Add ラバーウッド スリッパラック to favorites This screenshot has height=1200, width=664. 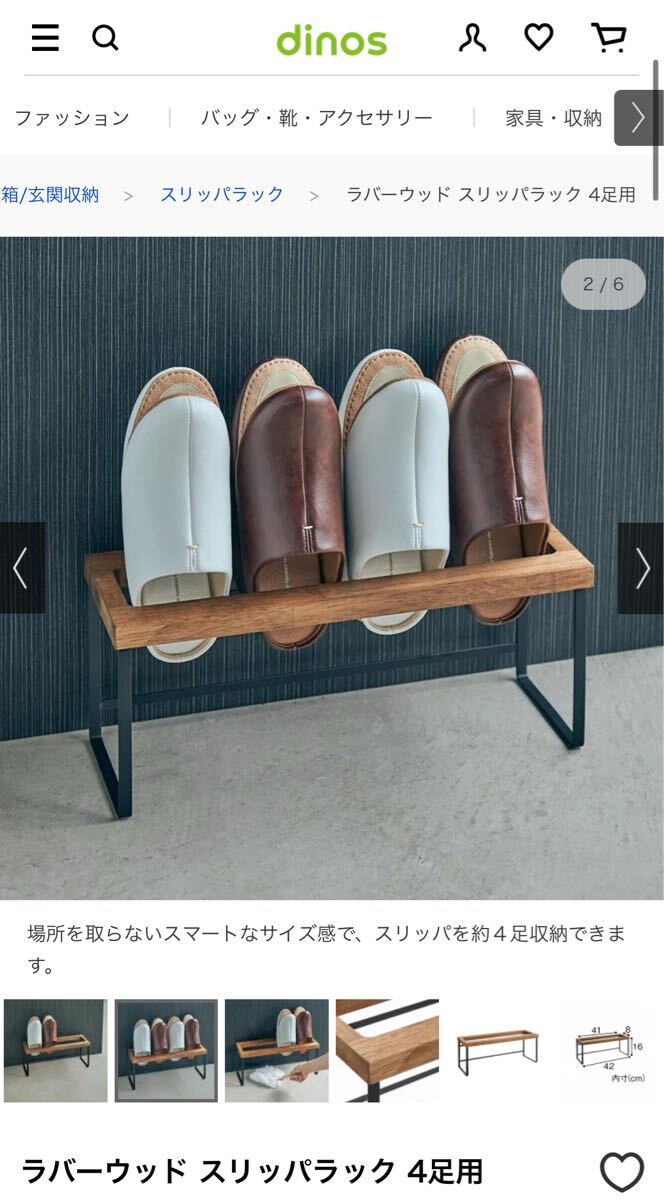point(621,1171)
